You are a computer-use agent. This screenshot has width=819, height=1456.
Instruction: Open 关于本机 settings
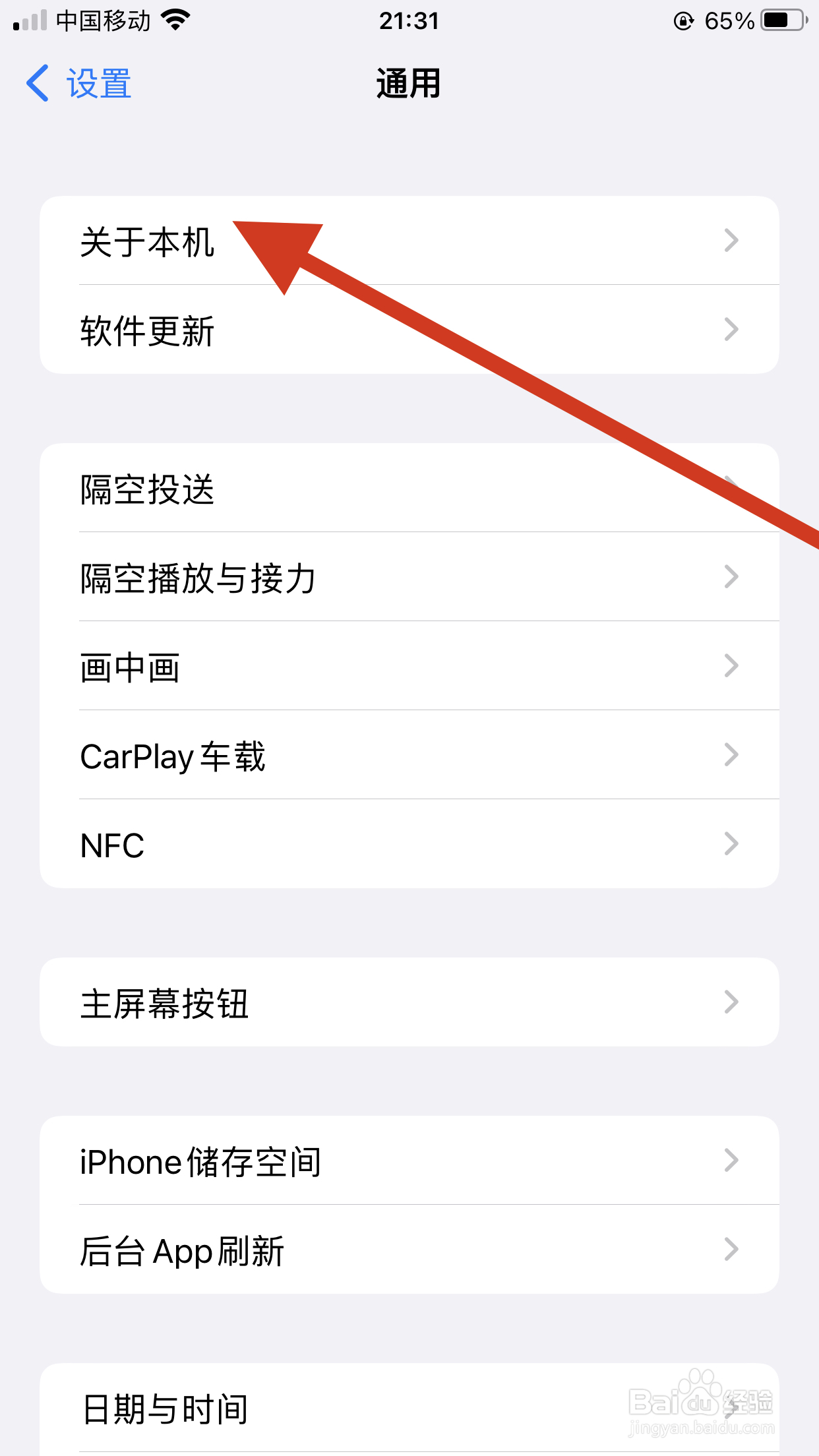[x=148, y=241]
